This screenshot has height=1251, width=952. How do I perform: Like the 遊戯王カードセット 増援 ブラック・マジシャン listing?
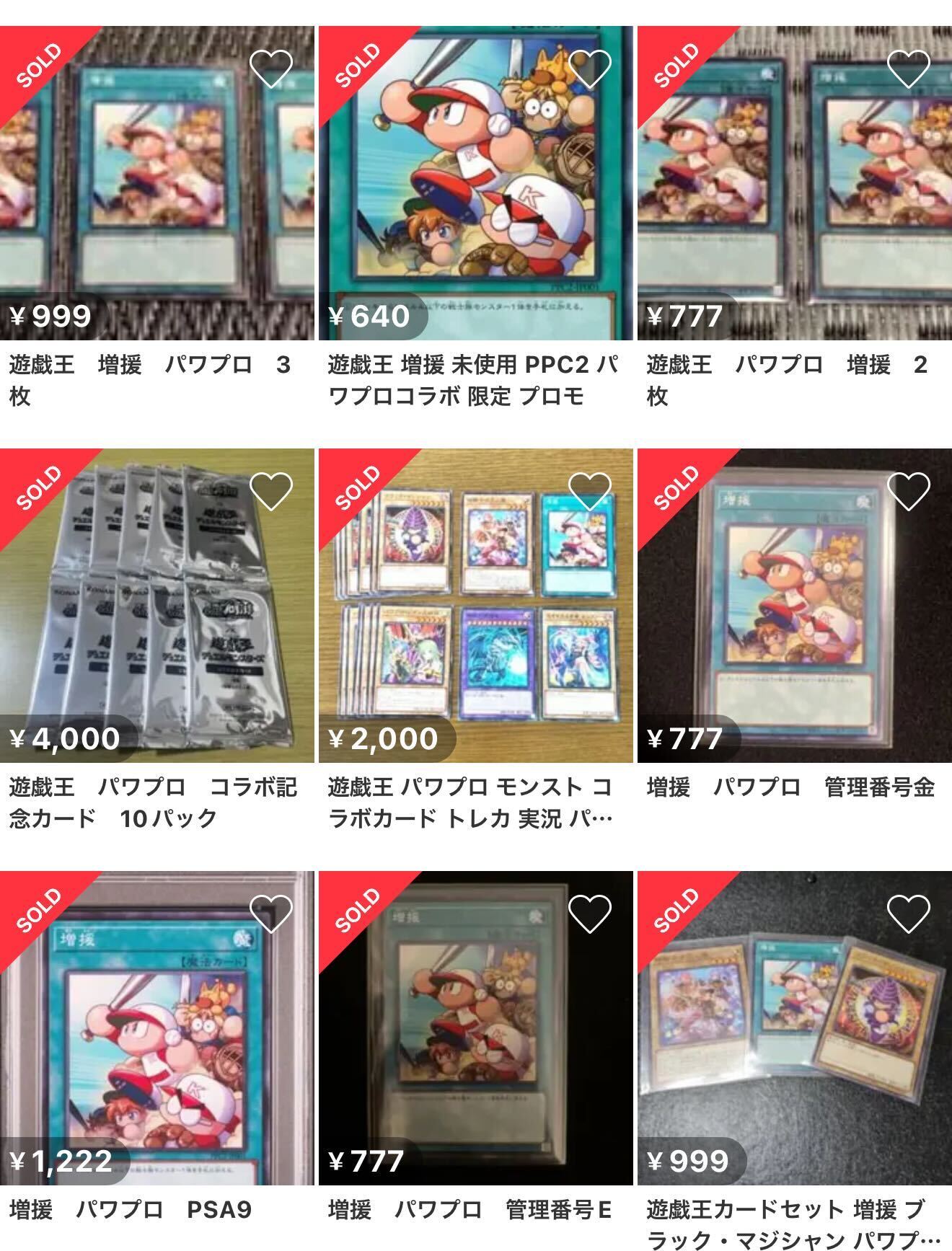(908, 914)
